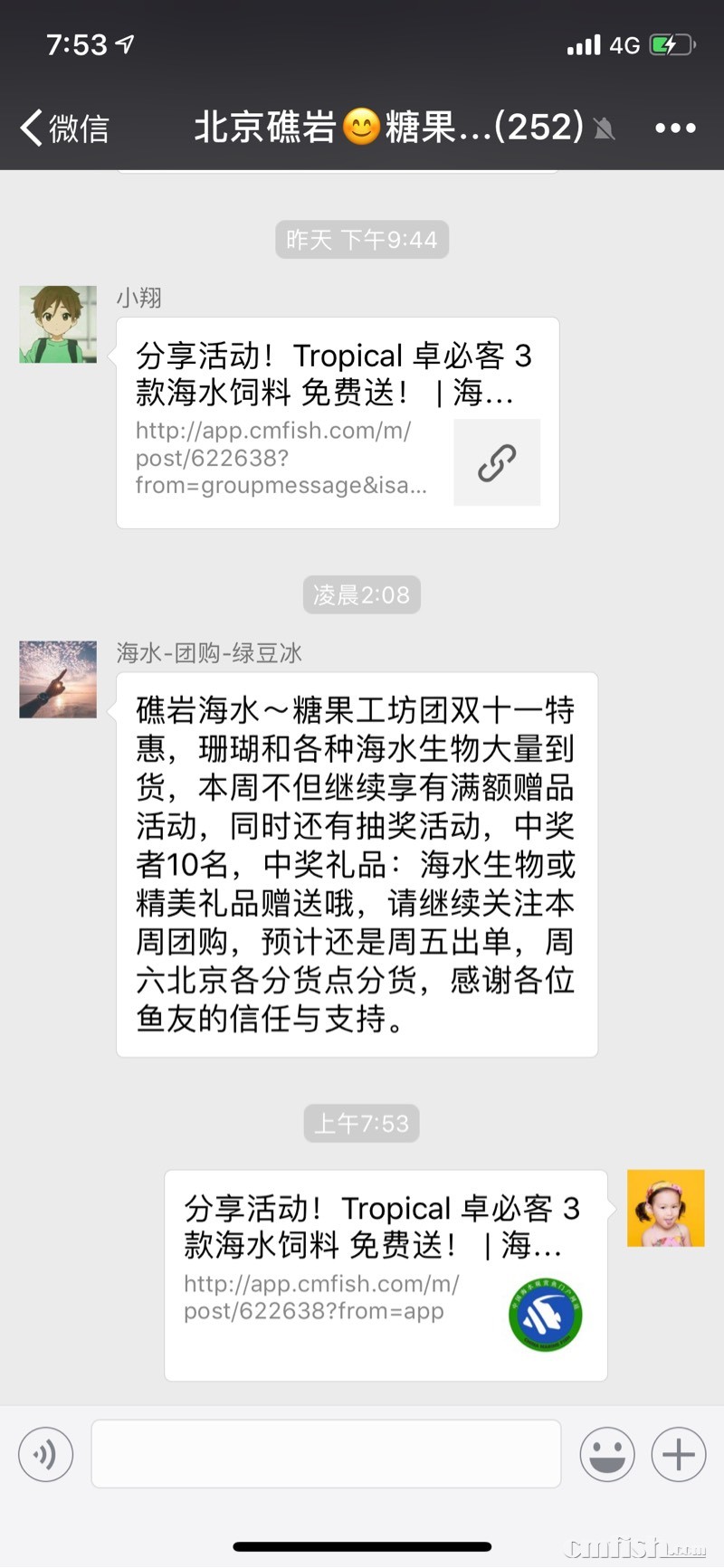
Task: Open the emoji sticker panel
Action: coord(606,1454)
